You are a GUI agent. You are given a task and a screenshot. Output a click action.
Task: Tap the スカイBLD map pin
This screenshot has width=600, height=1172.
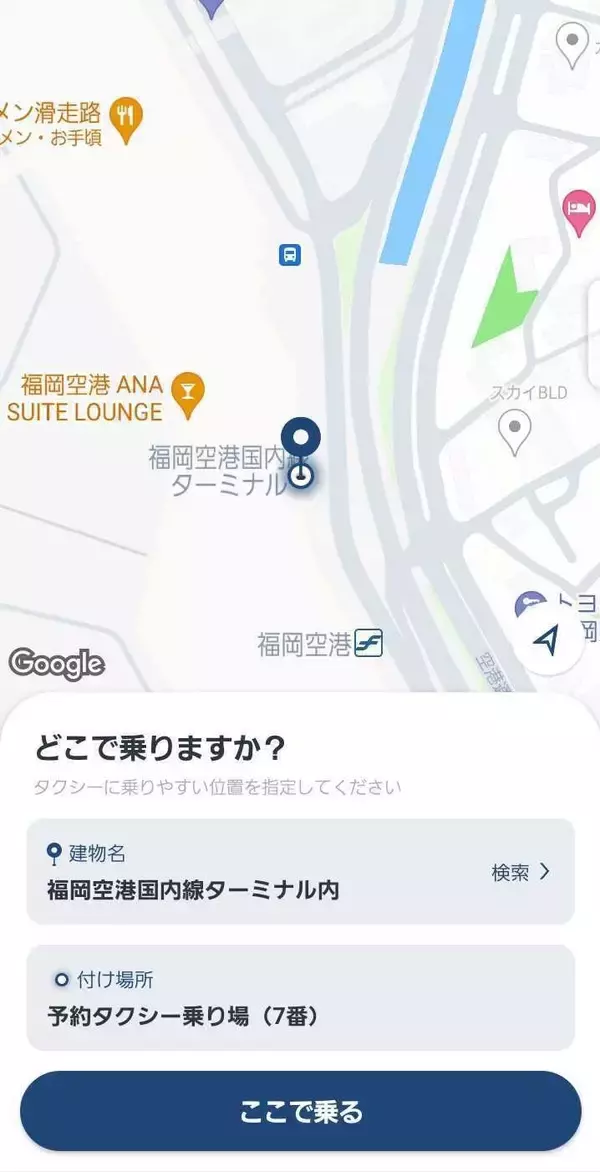515,430
